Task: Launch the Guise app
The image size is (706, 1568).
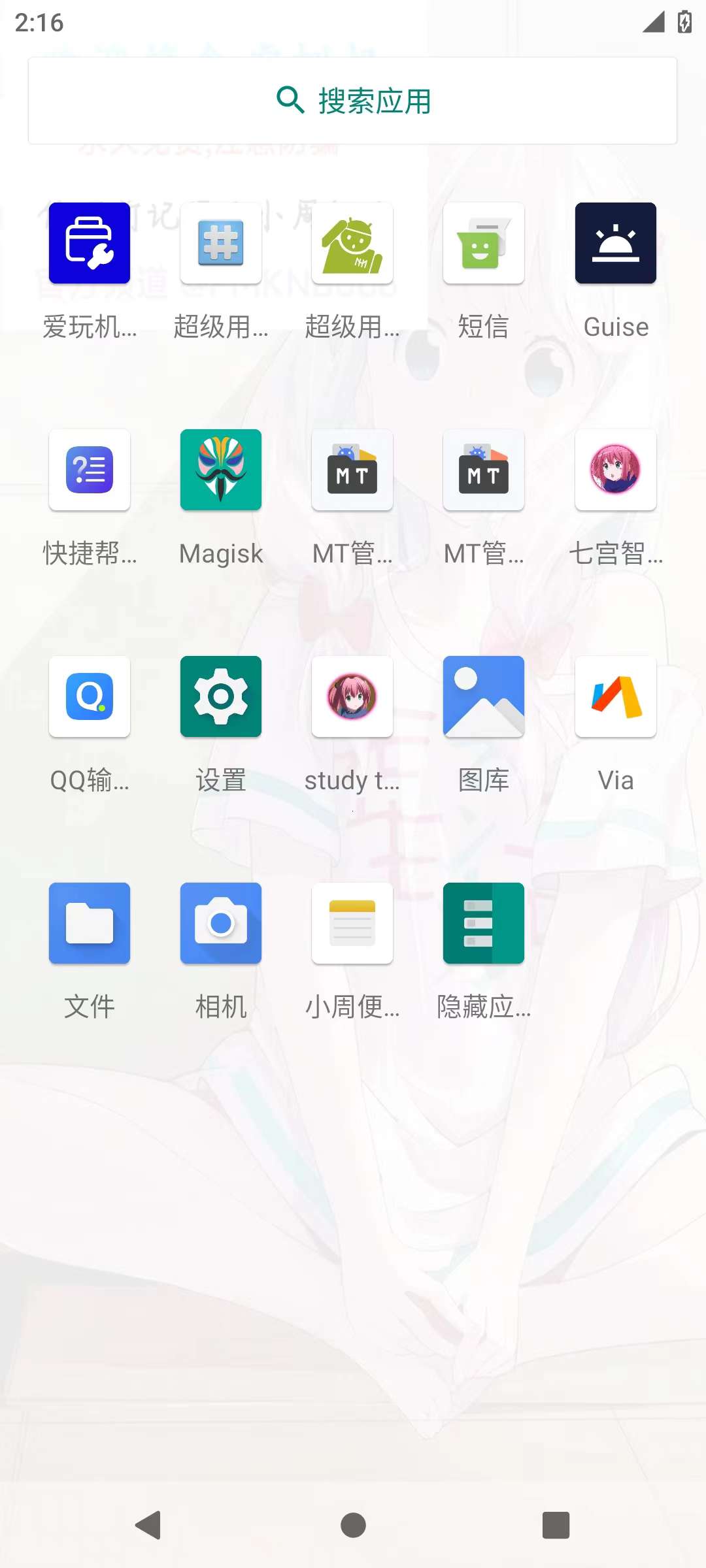Action: [615, 243]
